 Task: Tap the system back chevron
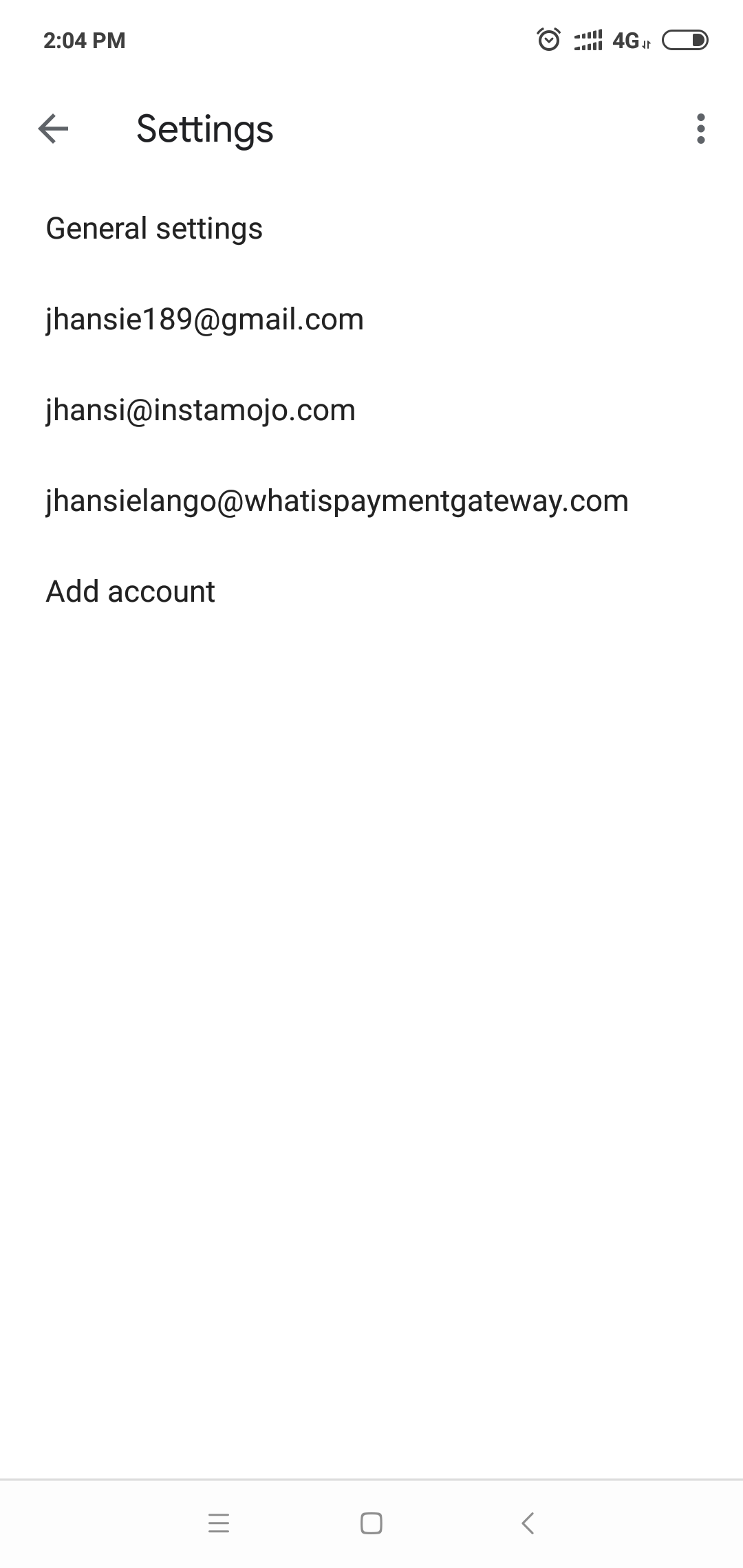tap(528, 1523)
